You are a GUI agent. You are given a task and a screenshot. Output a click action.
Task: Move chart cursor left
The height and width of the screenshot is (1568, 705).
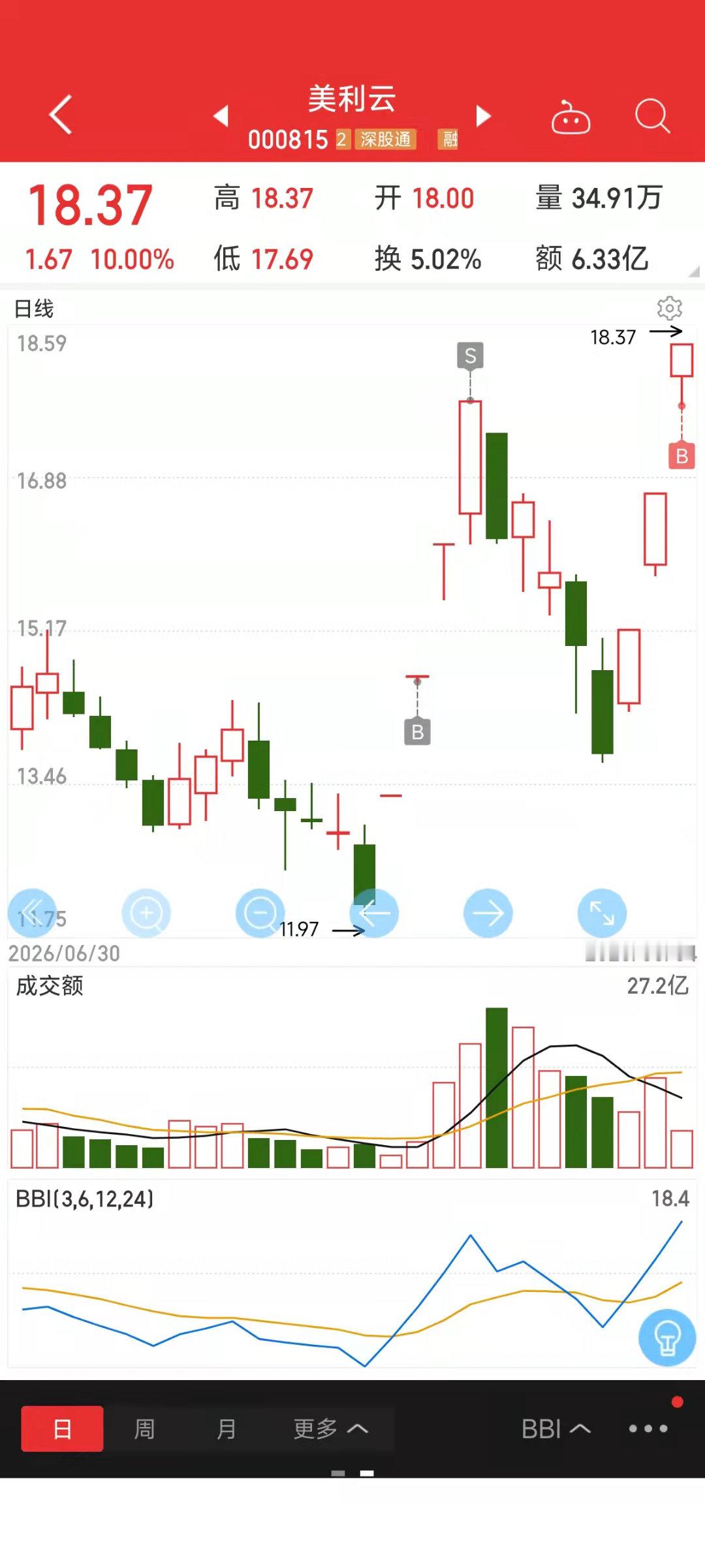click(374, 913)
